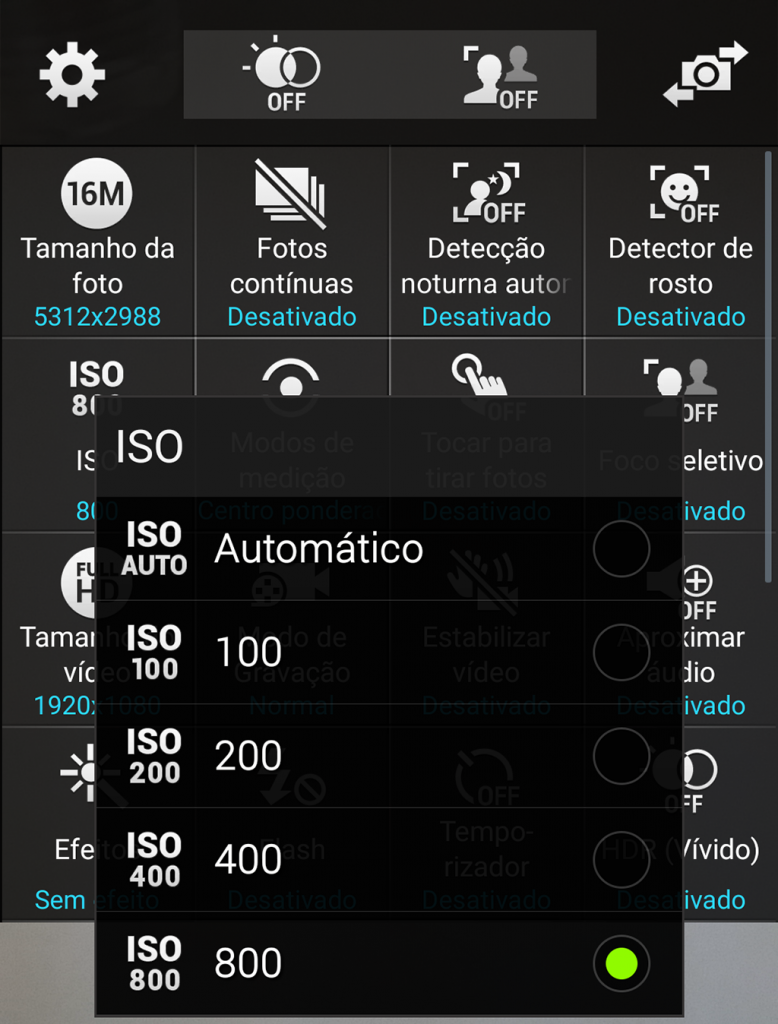Select ISO 100 radio button

pyautogui.click(x=621, y=652)
